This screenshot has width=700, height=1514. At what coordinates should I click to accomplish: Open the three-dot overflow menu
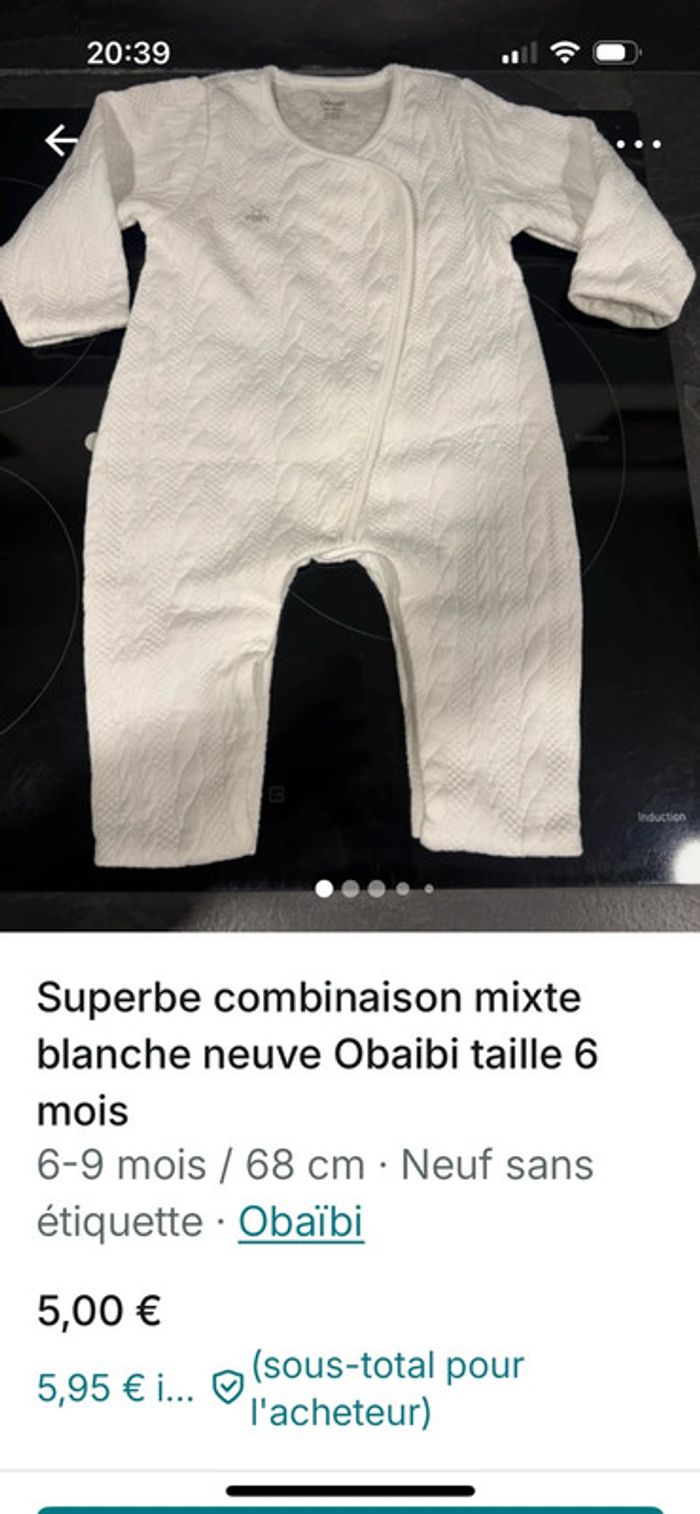(x=638, y=144)
